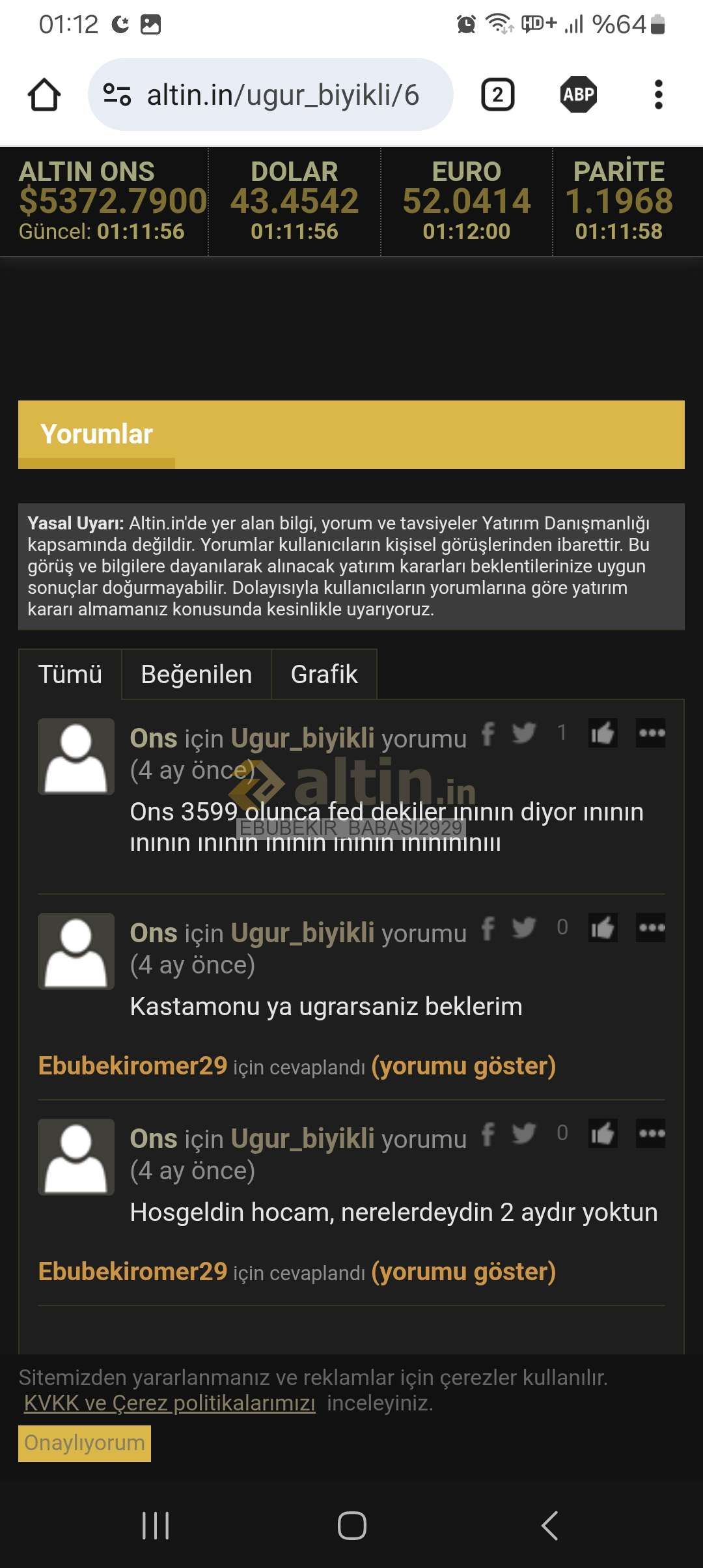Share the Ons 3599 comment on Facebook
Screen dimensions: 703x1568
(488, 734)
